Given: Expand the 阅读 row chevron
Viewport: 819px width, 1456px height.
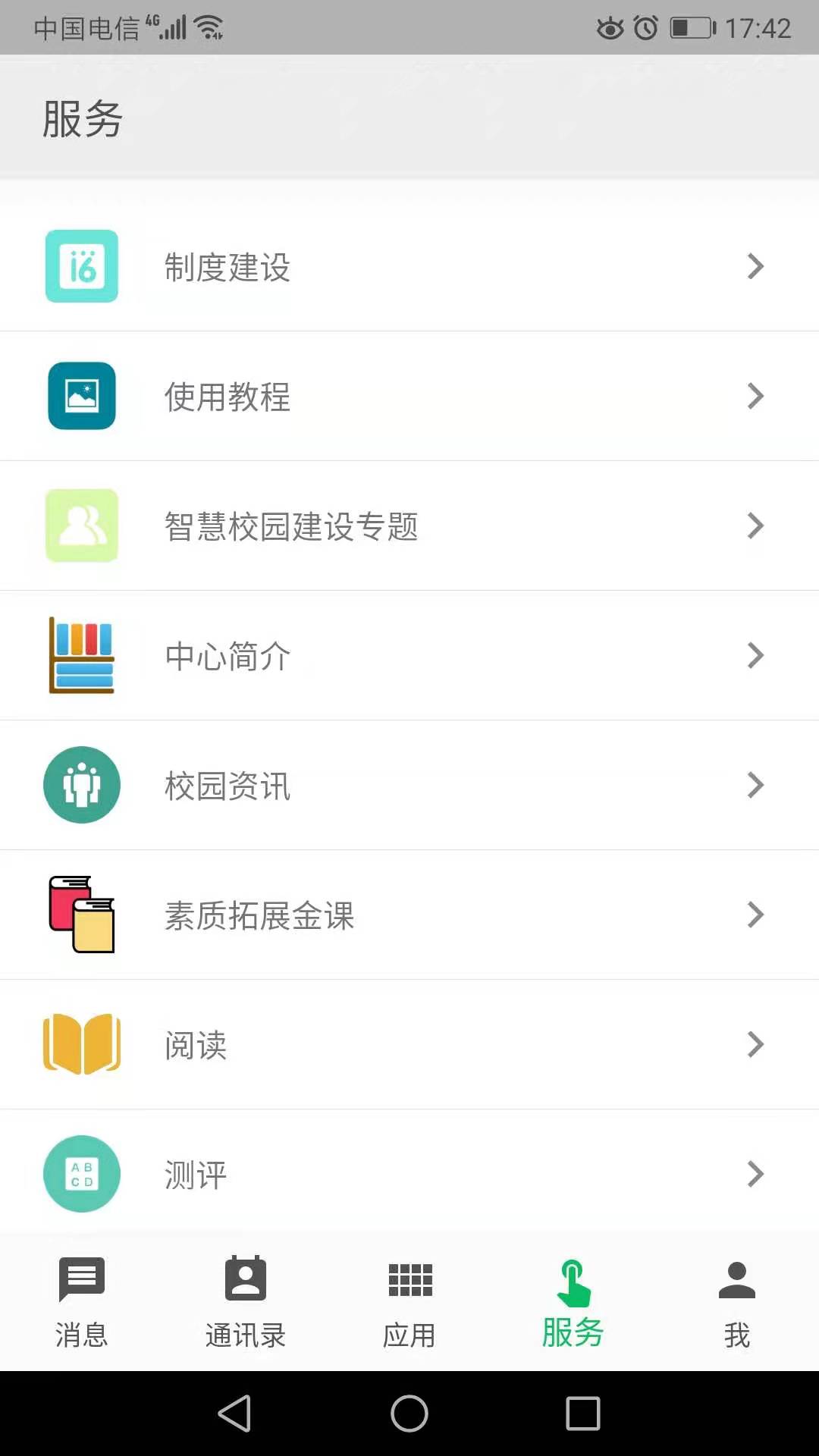Looking at the screenshot, I should pyautogui.click(x=755, y=1044).
